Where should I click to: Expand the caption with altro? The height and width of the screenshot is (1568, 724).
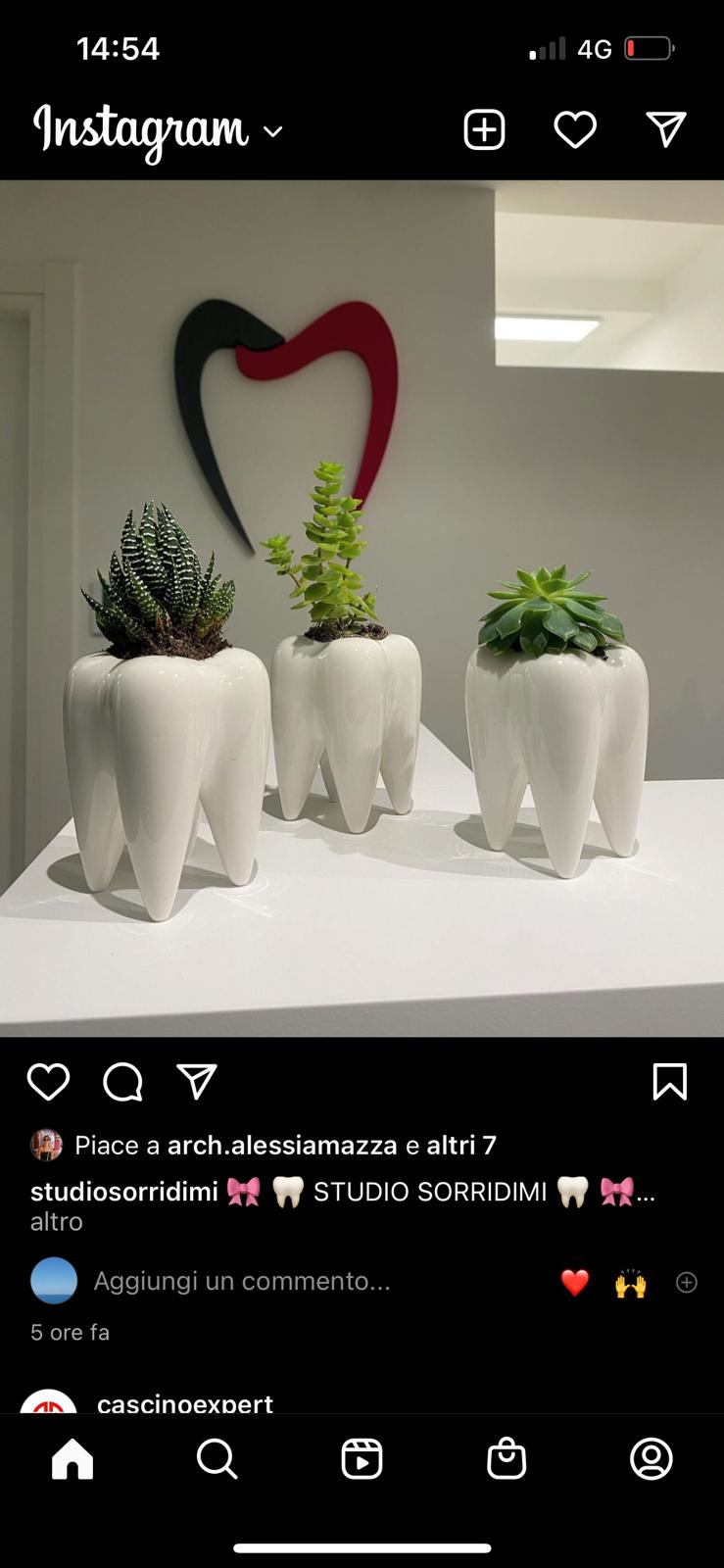point(57,1222)
